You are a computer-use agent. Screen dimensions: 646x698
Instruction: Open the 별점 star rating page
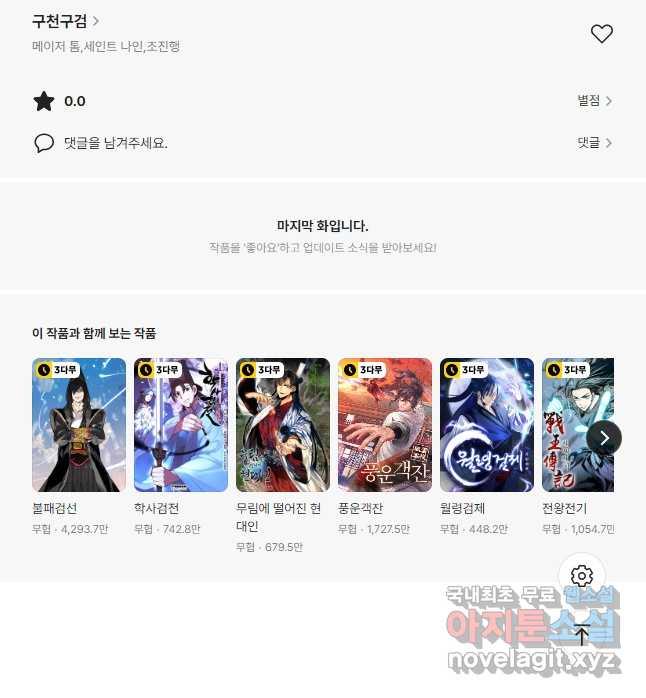(x=594, y=101)
